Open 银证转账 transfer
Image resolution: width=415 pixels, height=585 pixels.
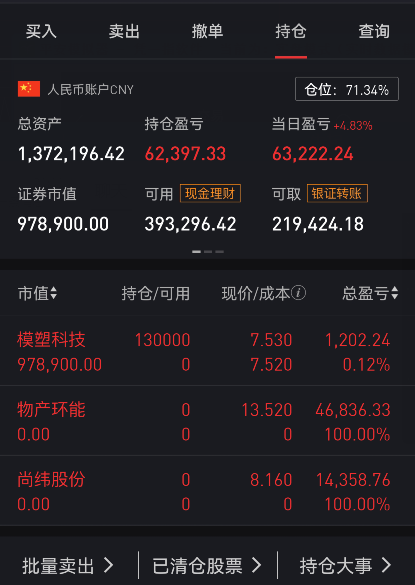click(337, 193)
